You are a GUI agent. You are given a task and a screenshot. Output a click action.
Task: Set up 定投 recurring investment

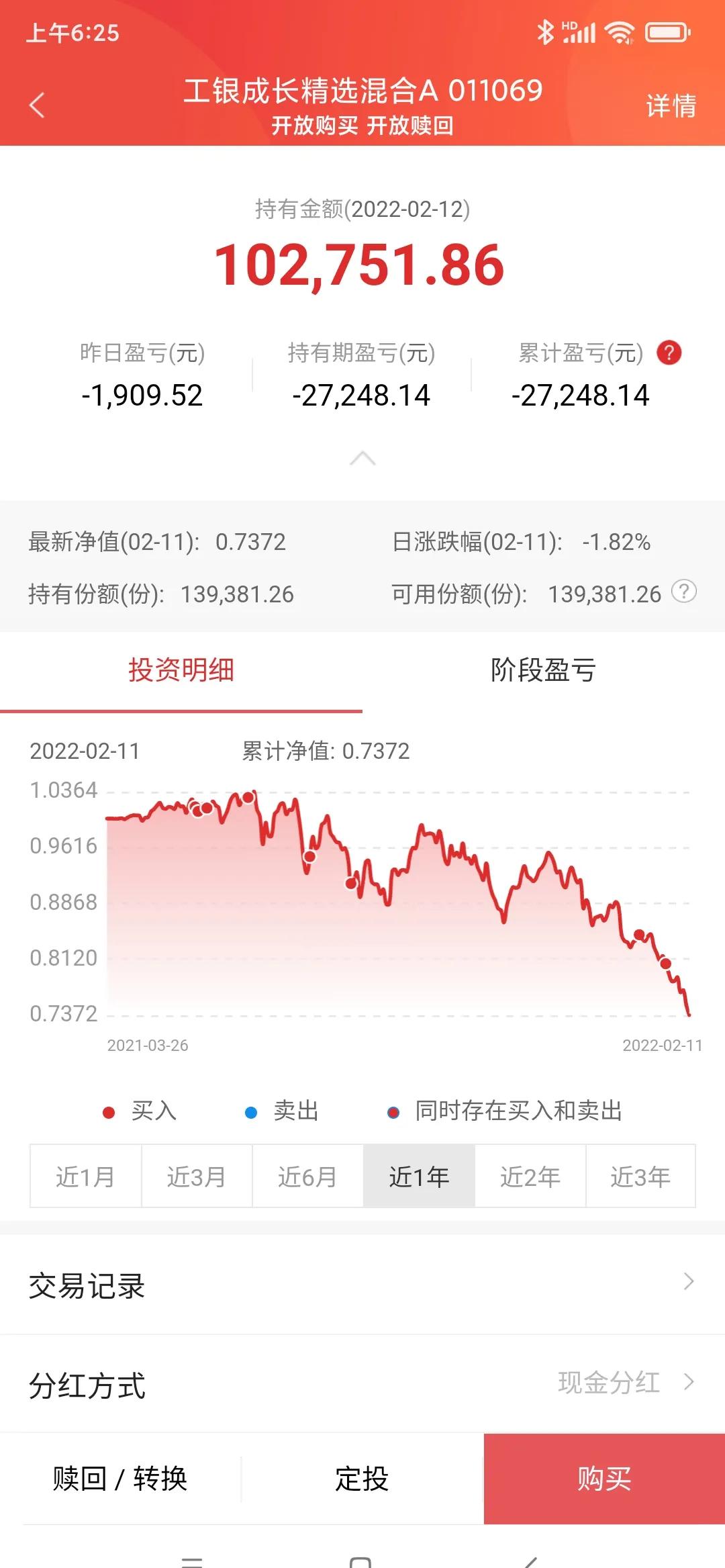[362, 1479]
